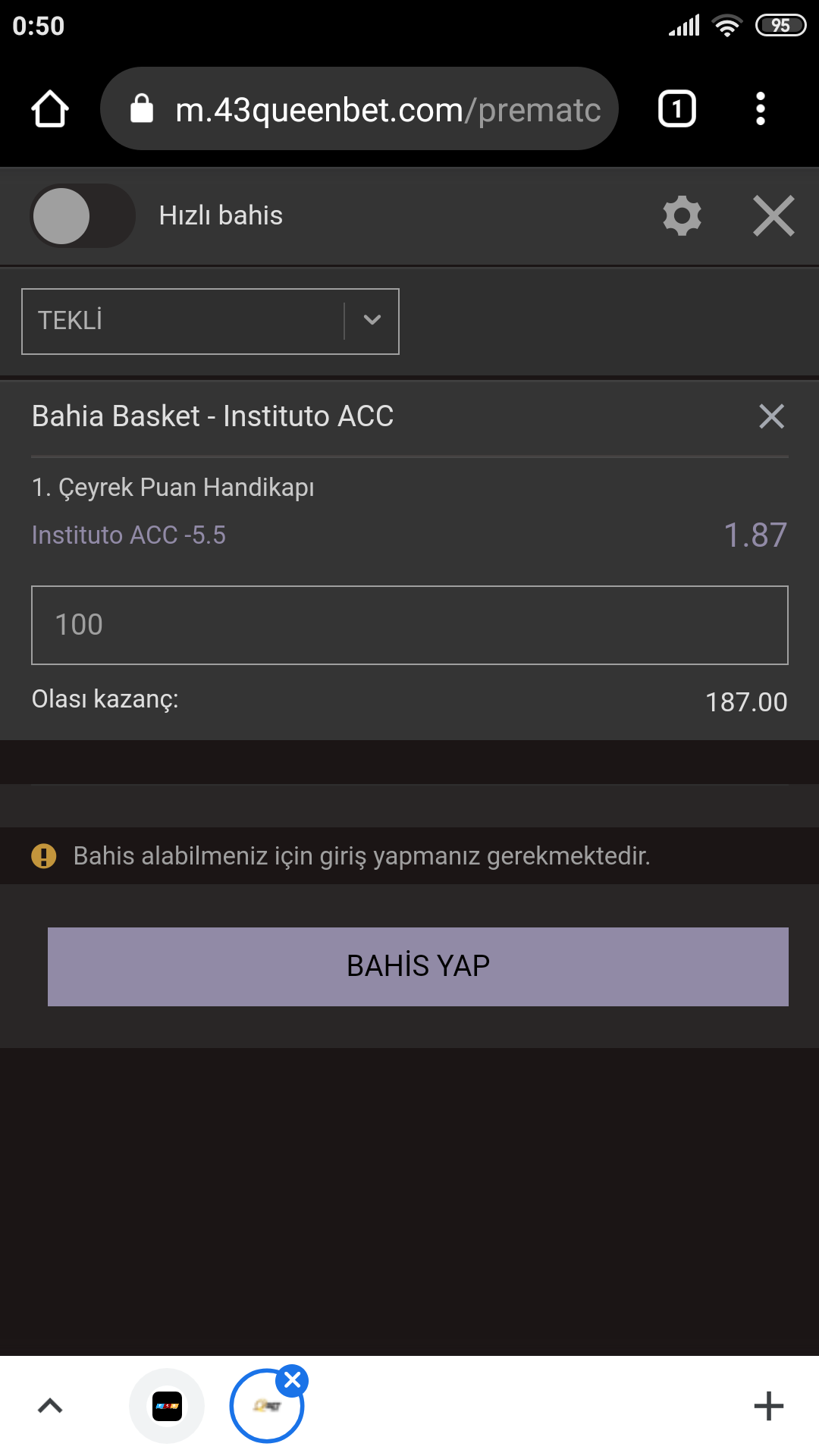Remove Bahia Basket - Instituto ACC bet
This screenshot has width=819, height=1456.
point(771,416)
